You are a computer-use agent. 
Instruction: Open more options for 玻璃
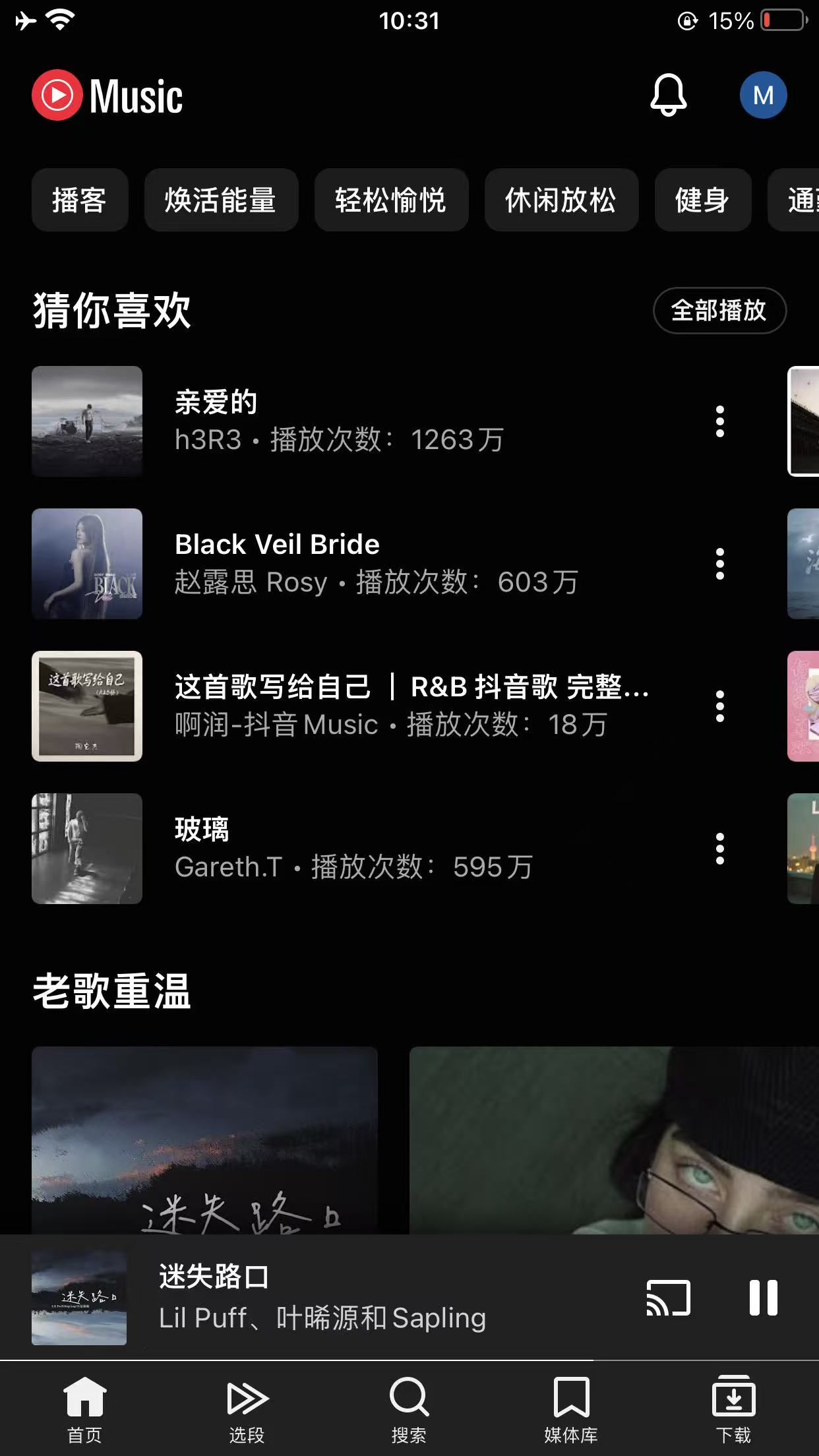pos(720,849)
